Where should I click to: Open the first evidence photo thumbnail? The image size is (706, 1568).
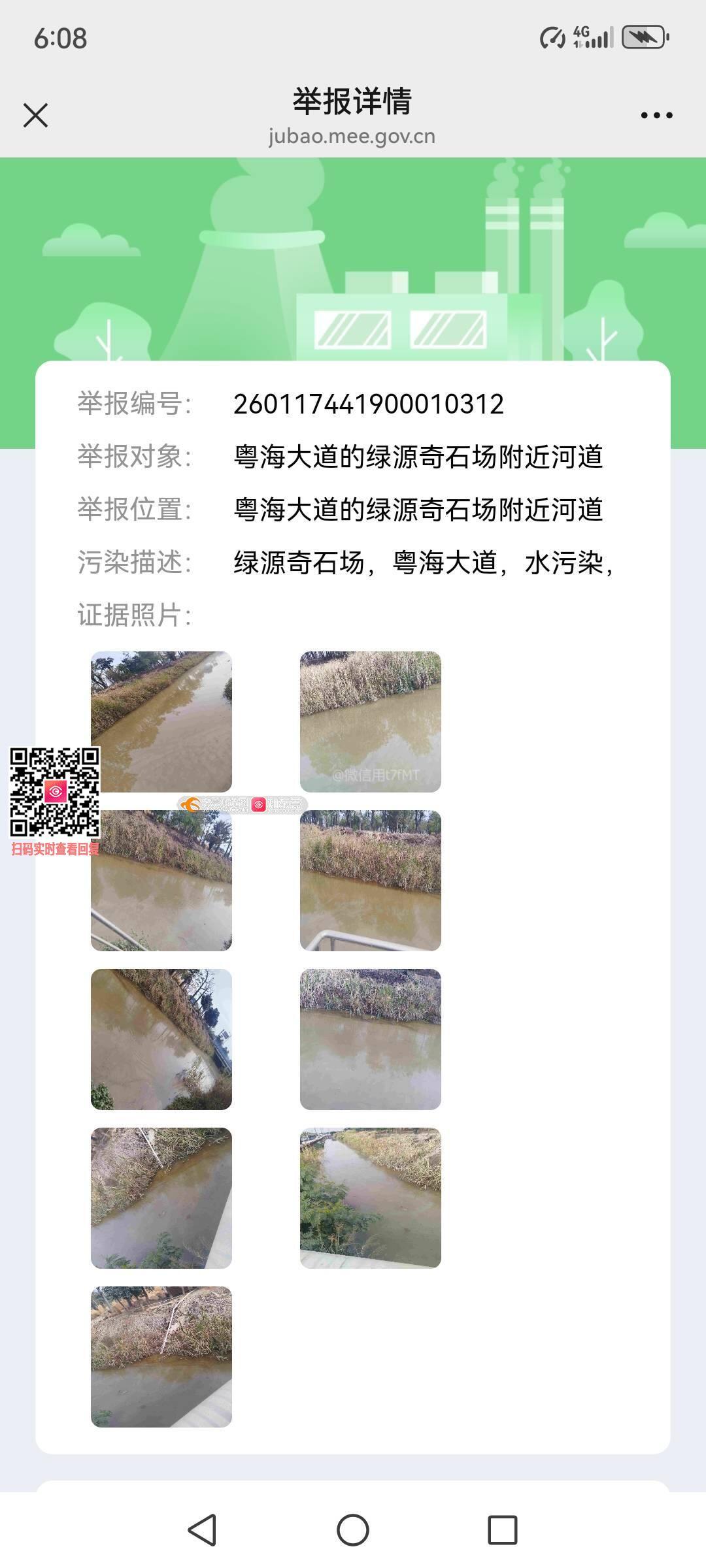point(161,721)
